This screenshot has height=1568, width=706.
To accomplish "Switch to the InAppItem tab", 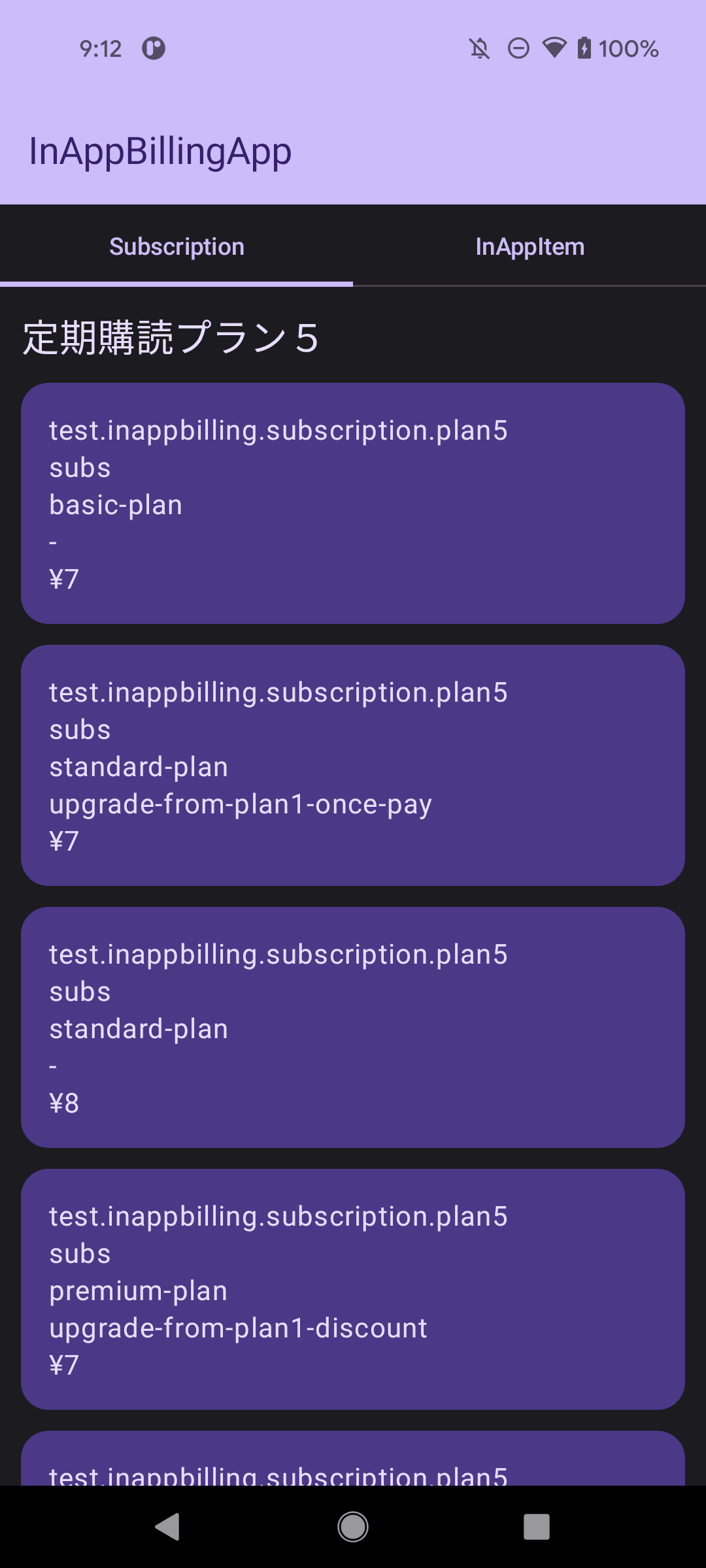I will click(529, 246).
